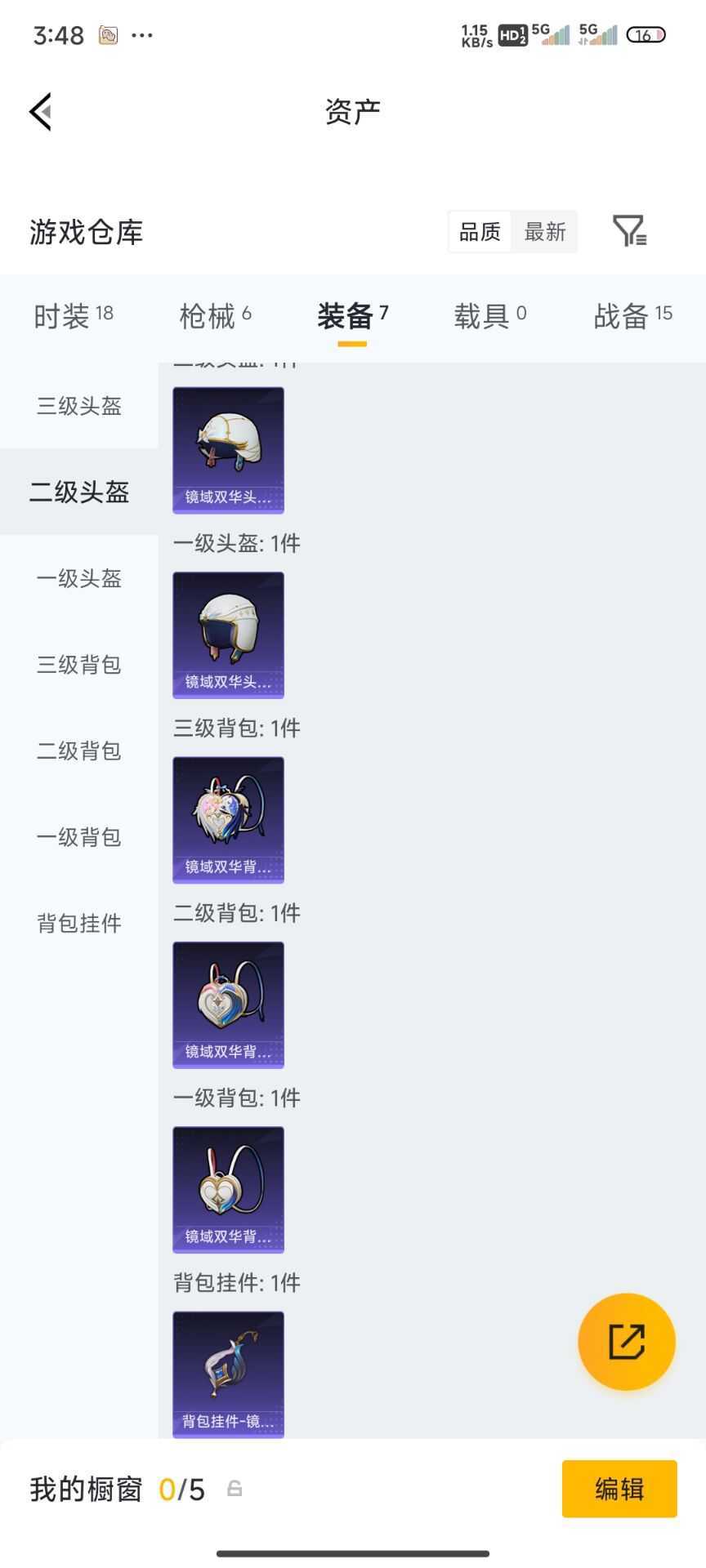
Task: Tap 编辑 to edit my showcase
Action: tap(619, 1489)
